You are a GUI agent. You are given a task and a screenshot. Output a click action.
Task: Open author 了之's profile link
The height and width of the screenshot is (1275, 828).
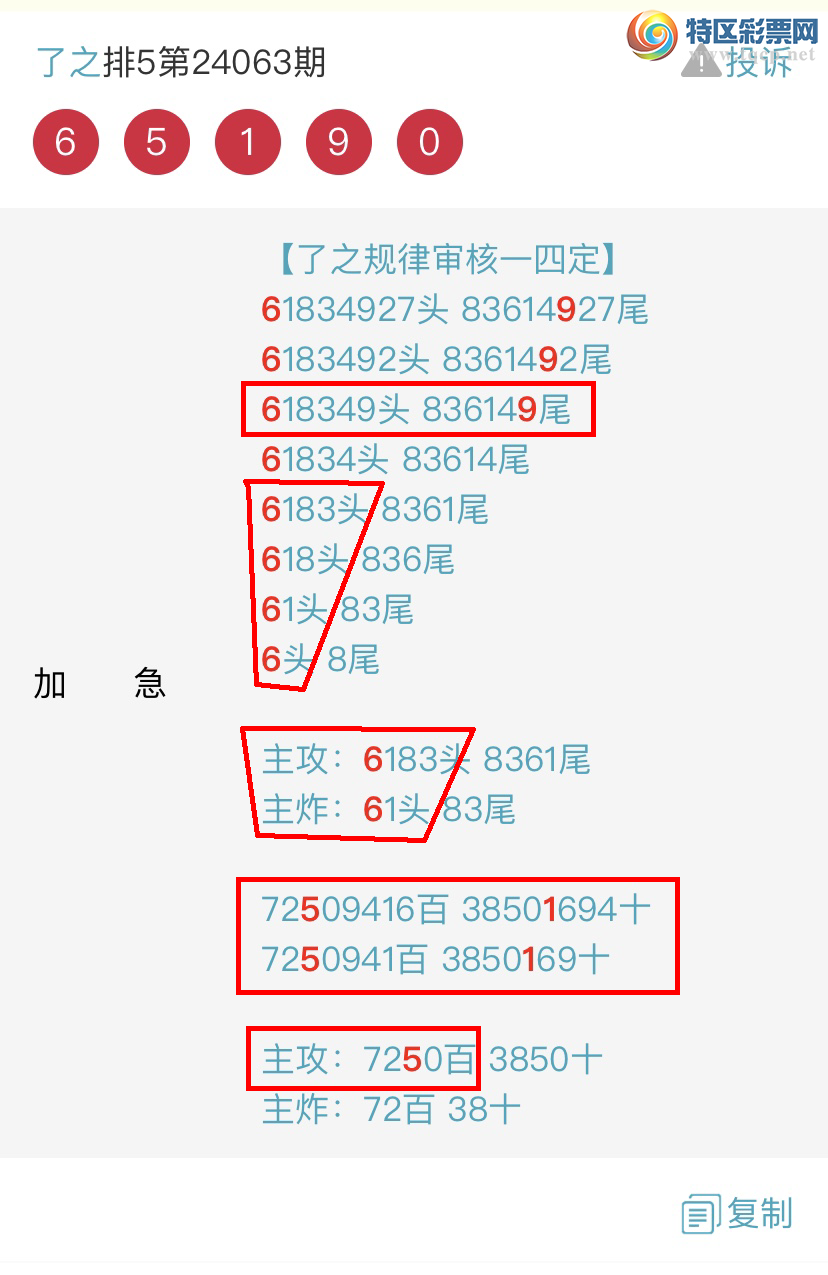68,63
